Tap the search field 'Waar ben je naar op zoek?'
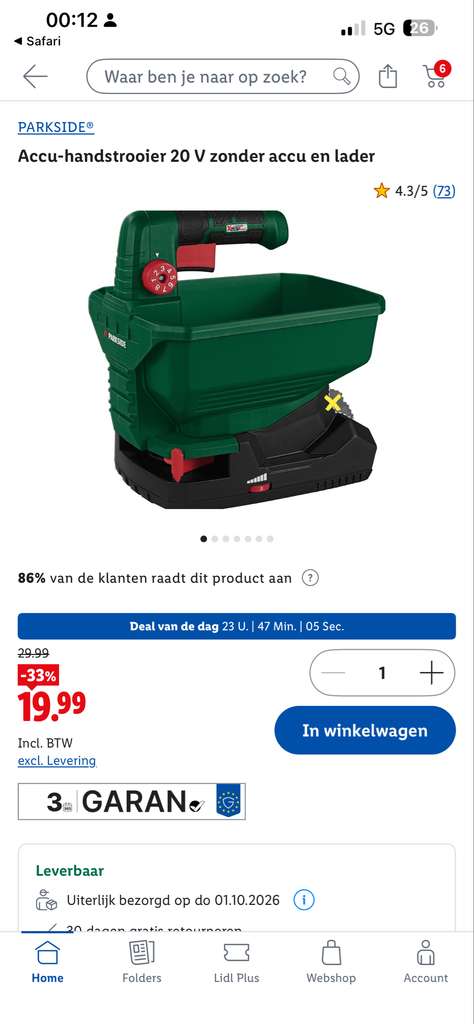 (223, 76)
